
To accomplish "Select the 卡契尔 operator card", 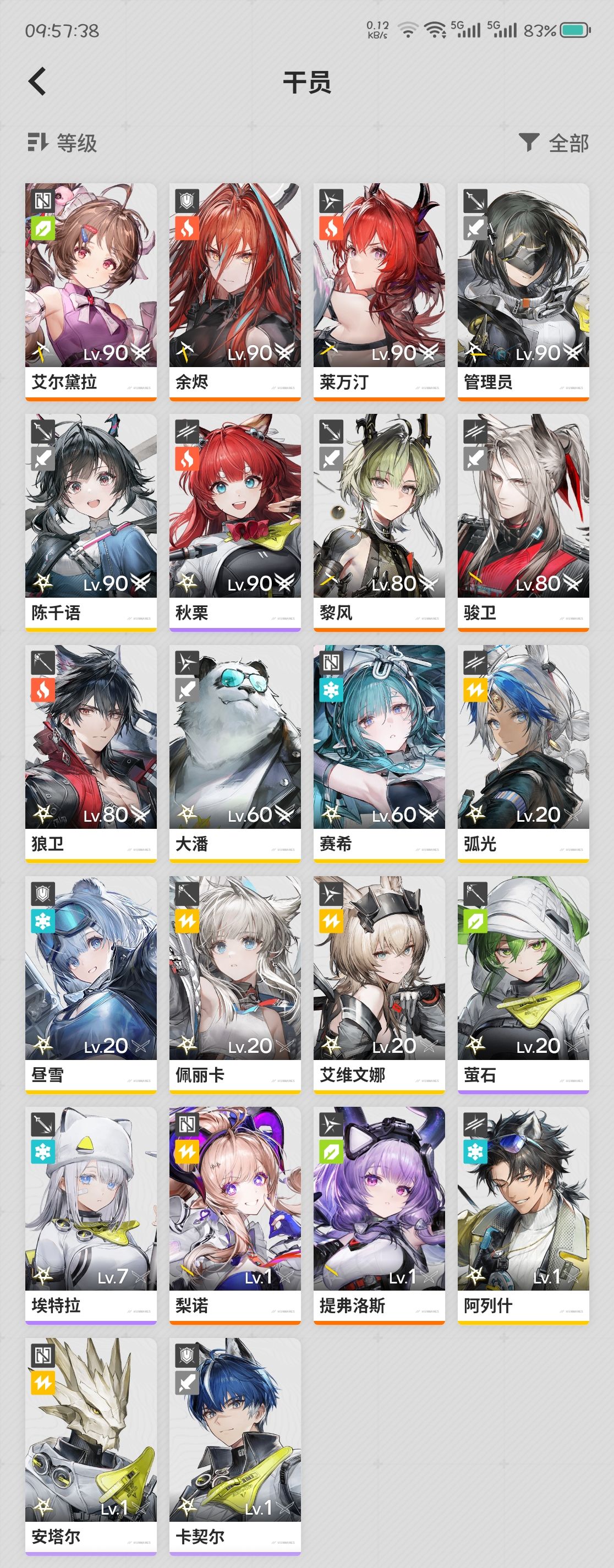I will point(235,1446).
